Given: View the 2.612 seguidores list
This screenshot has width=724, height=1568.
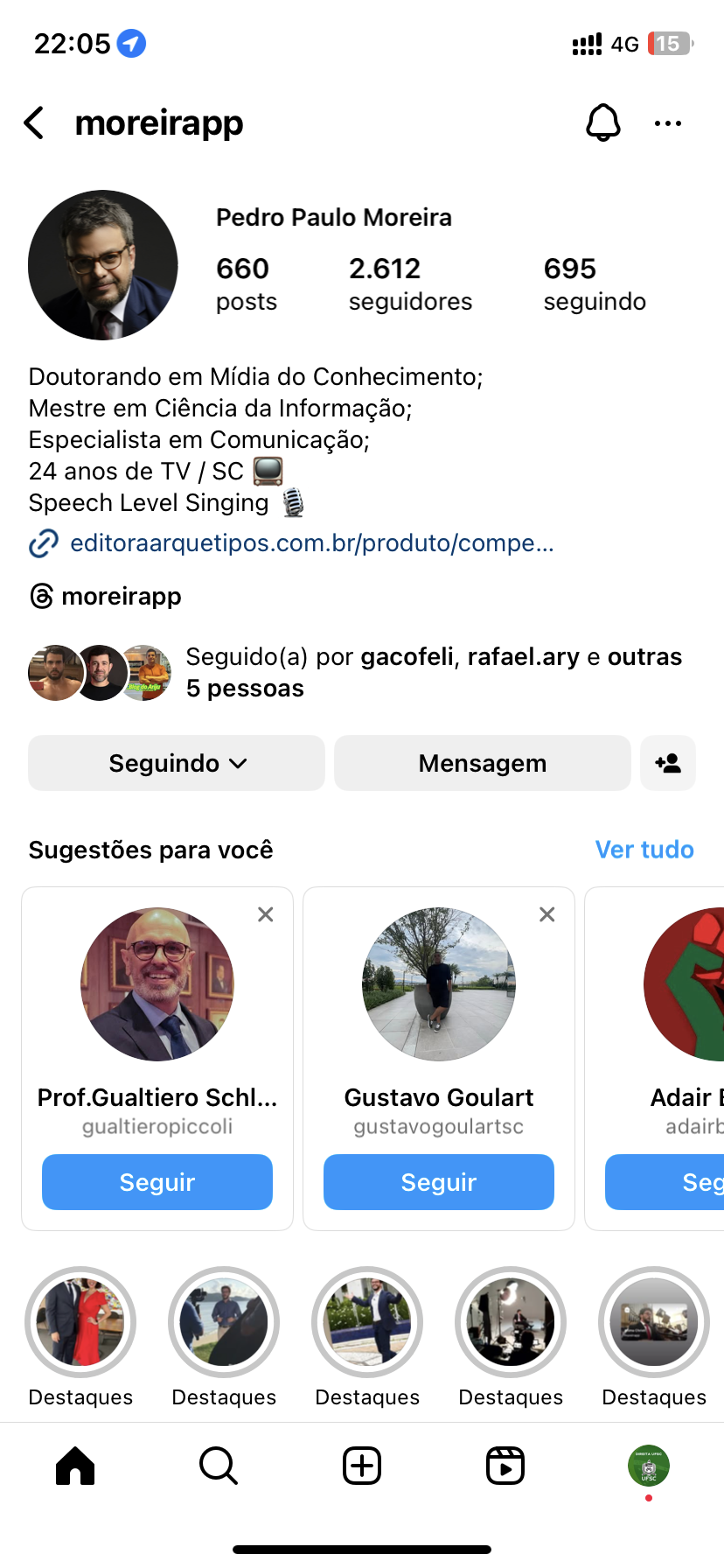Looking at the screenshot, I should coord(410,283).
